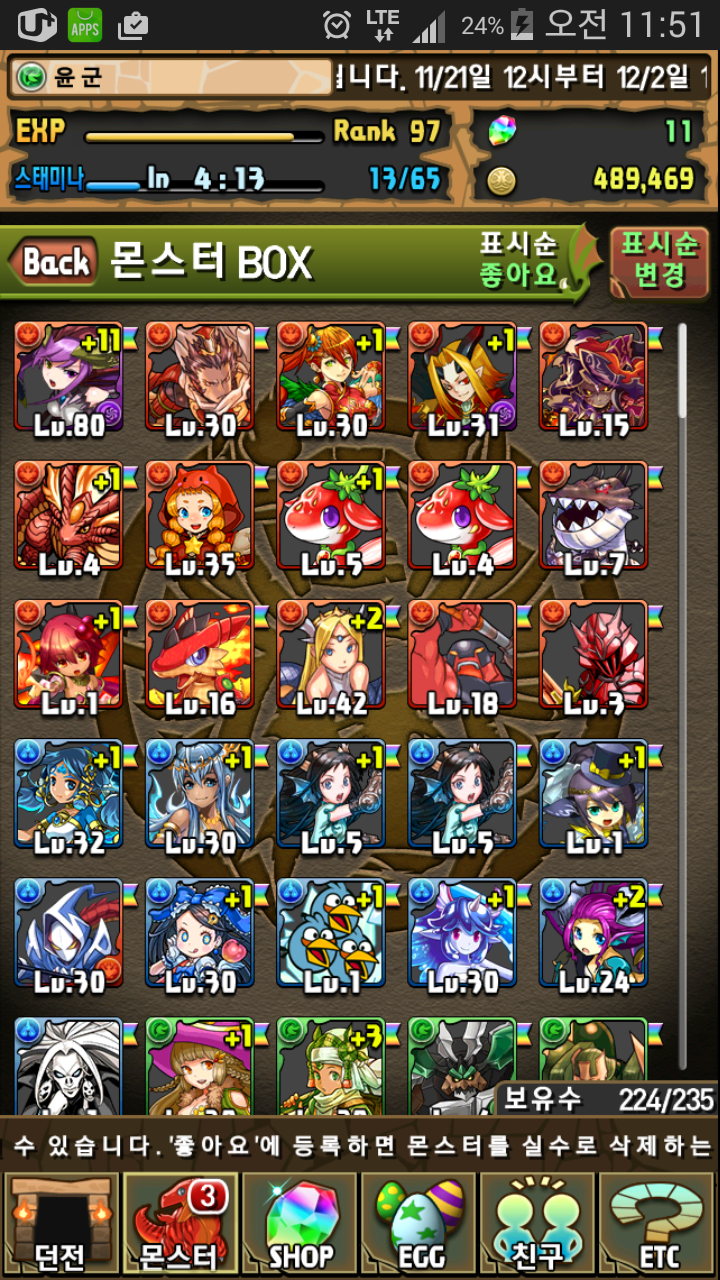Viewport: 720px width, 1280px height.
Task: Change sort order with 표시순 변경
Action: (659, 260)
